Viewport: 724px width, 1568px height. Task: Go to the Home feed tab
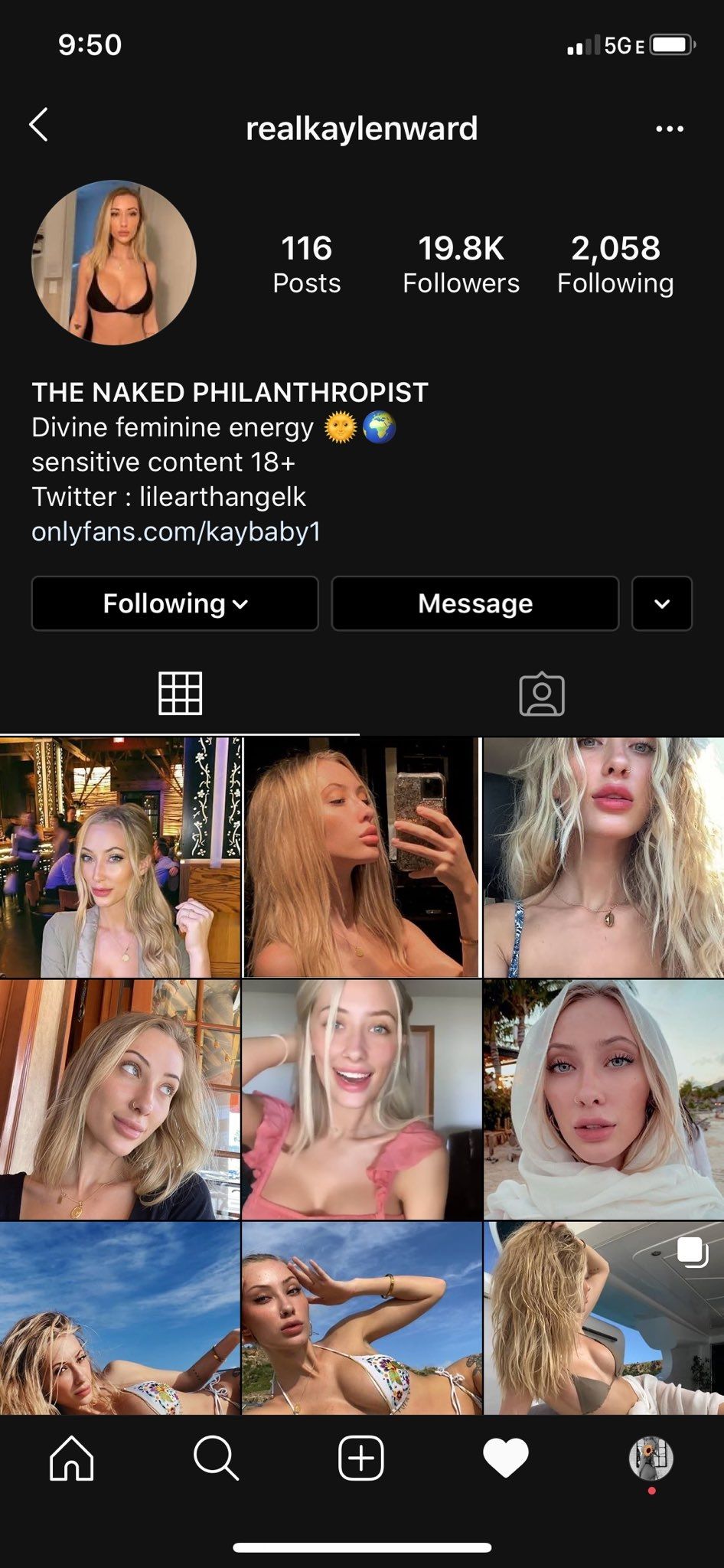pyautogui.click(x=72, y=1458)
